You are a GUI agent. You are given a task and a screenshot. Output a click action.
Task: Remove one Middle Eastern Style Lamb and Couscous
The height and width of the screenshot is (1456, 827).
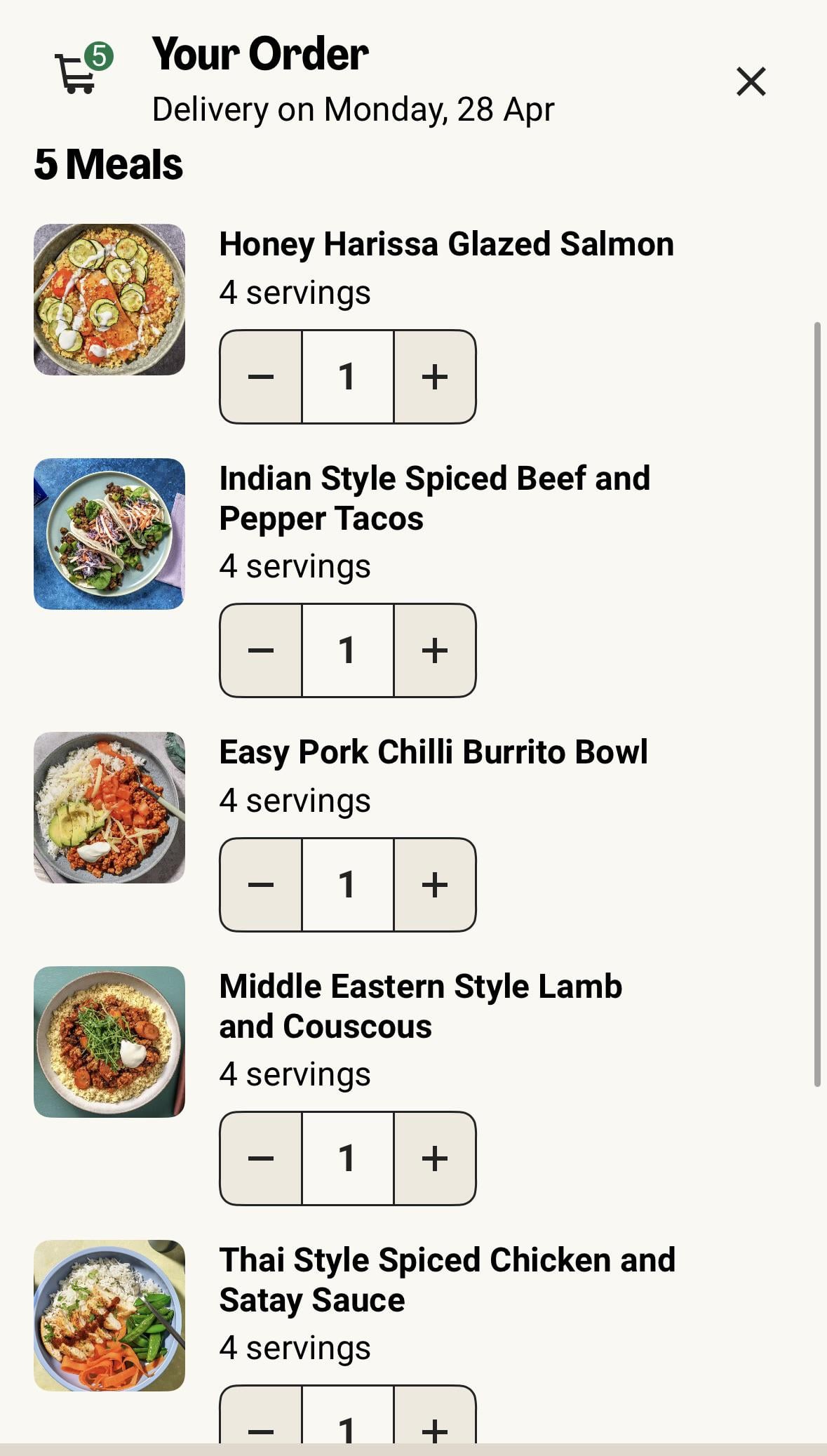coord(261,1158)
